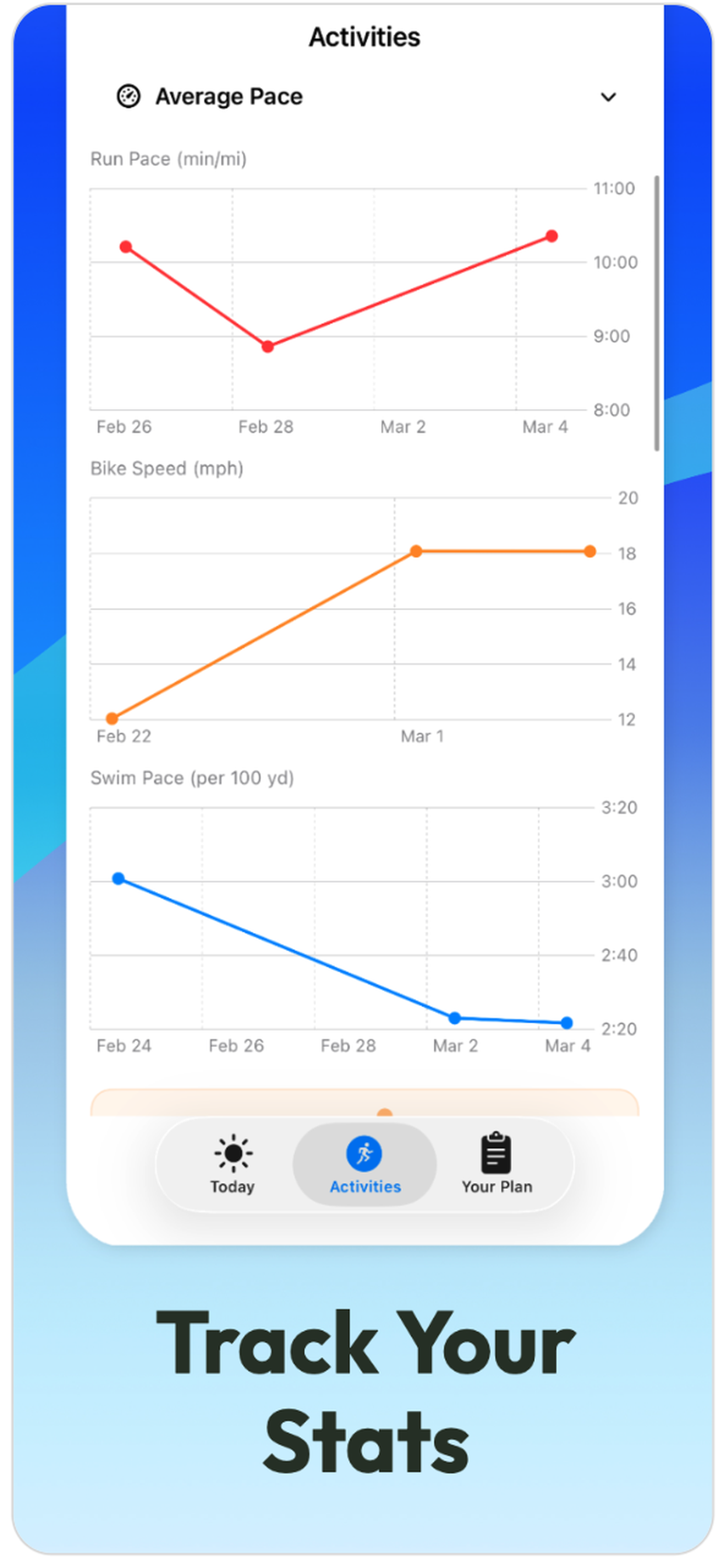Click the speedometer icon next to Average Pace

point(128,96)
